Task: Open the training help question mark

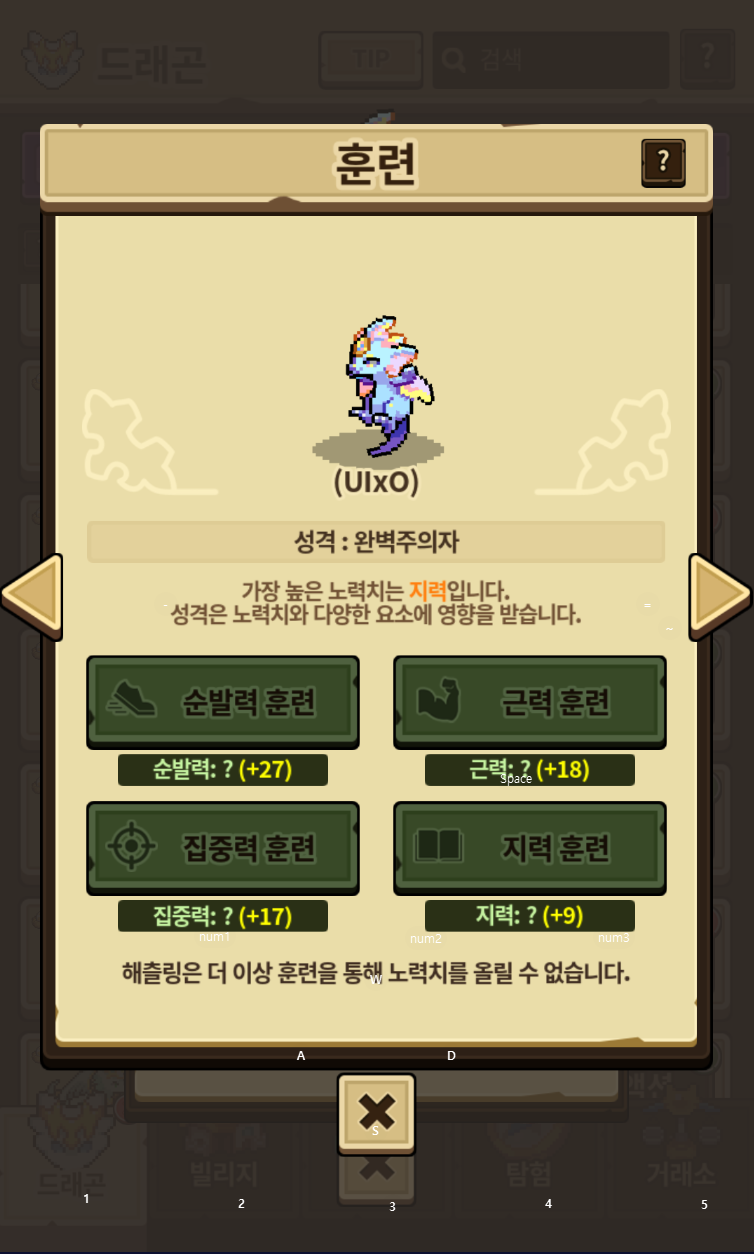Action: click(x=663, y=161)
